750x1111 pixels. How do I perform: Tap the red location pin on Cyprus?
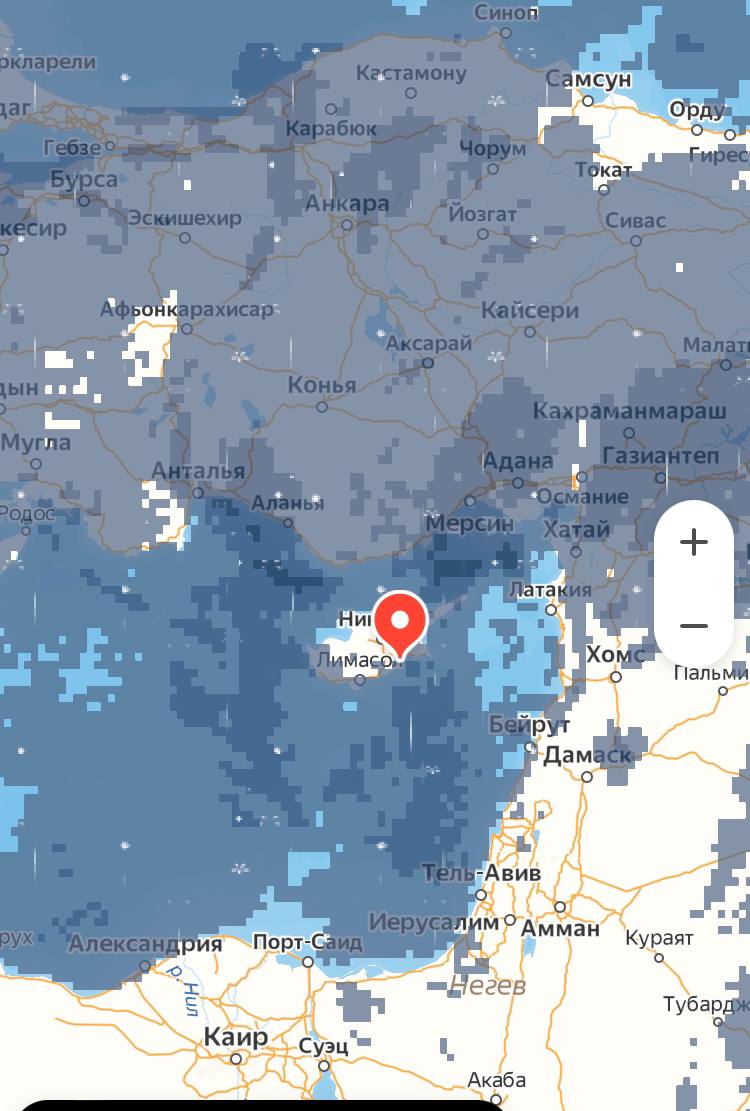(400, 622)
